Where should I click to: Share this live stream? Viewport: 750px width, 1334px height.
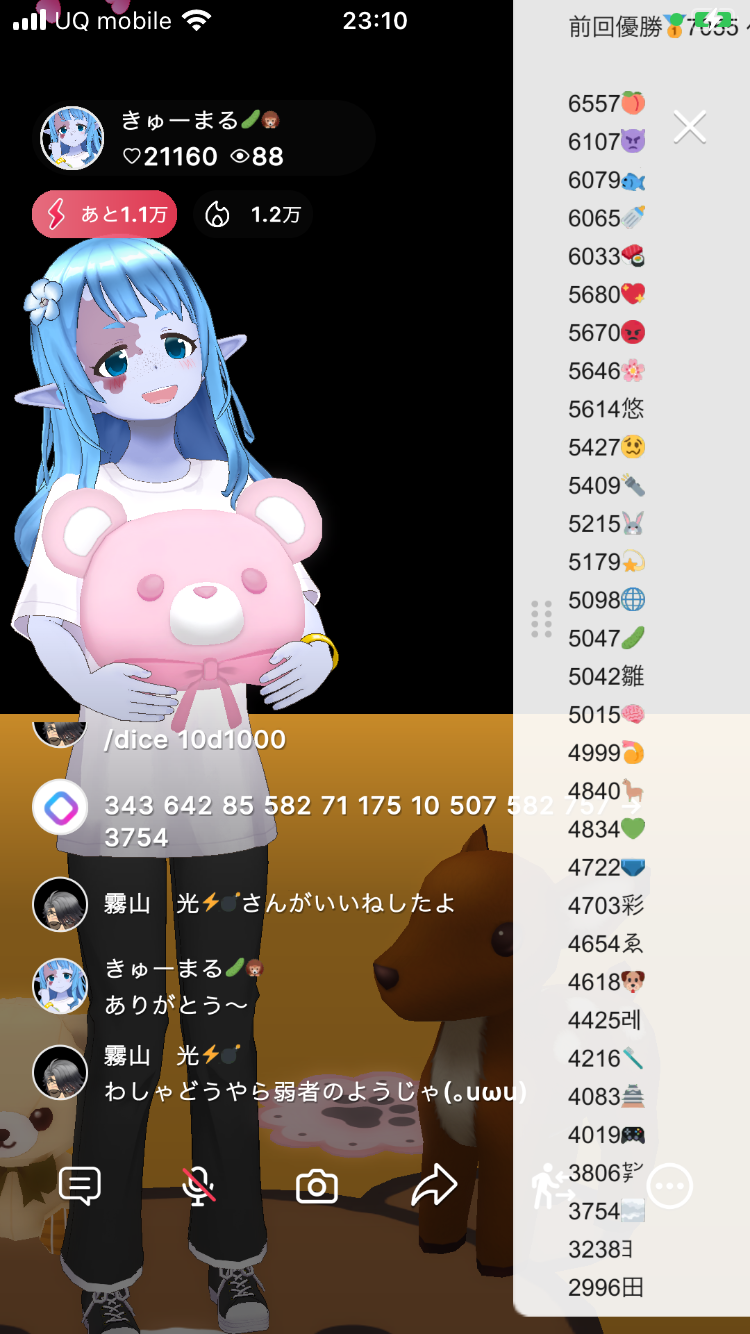tap(434, 1187)
